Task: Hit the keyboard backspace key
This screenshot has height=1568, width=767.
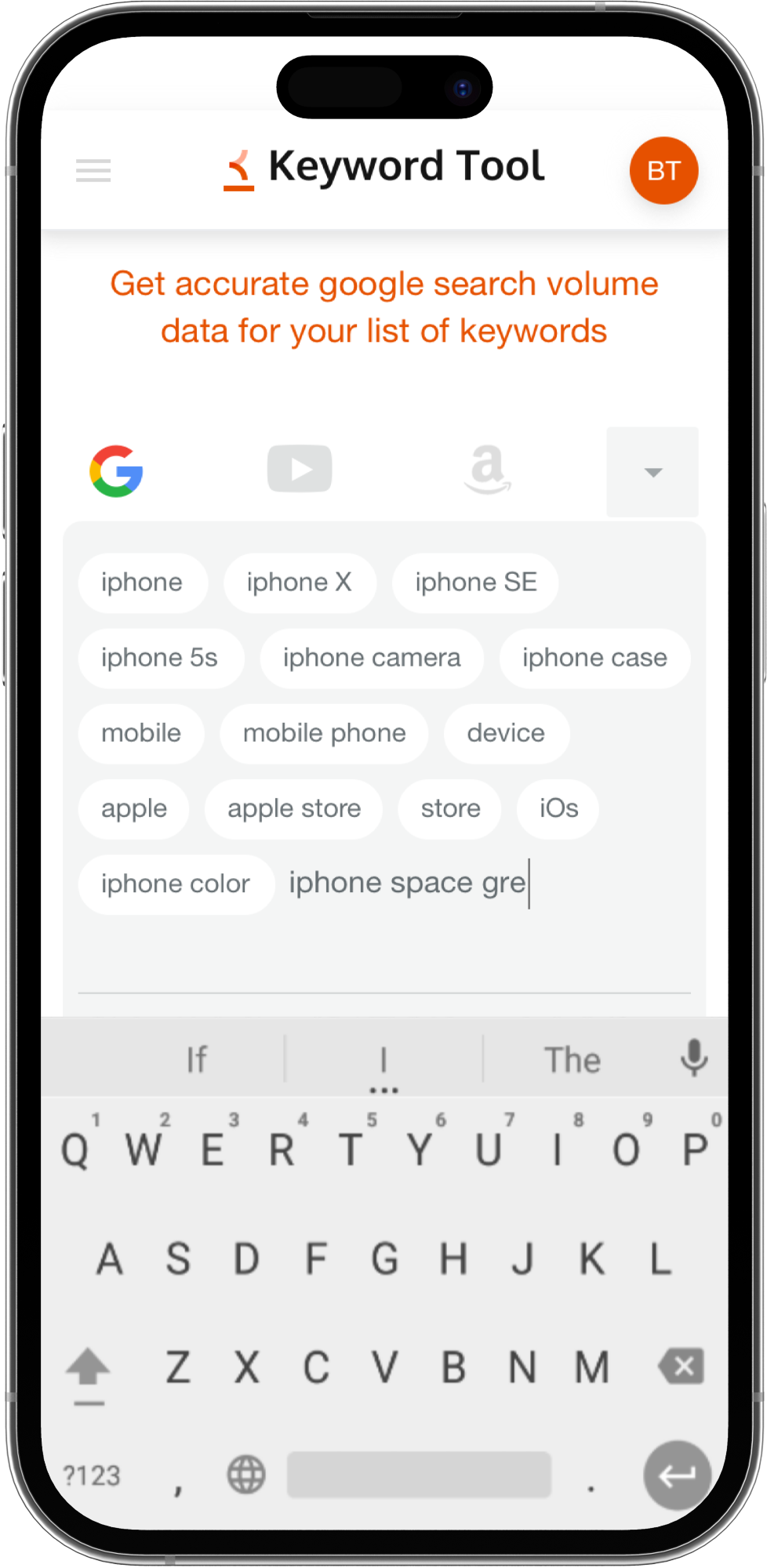Action: (x=682, y=1367)
